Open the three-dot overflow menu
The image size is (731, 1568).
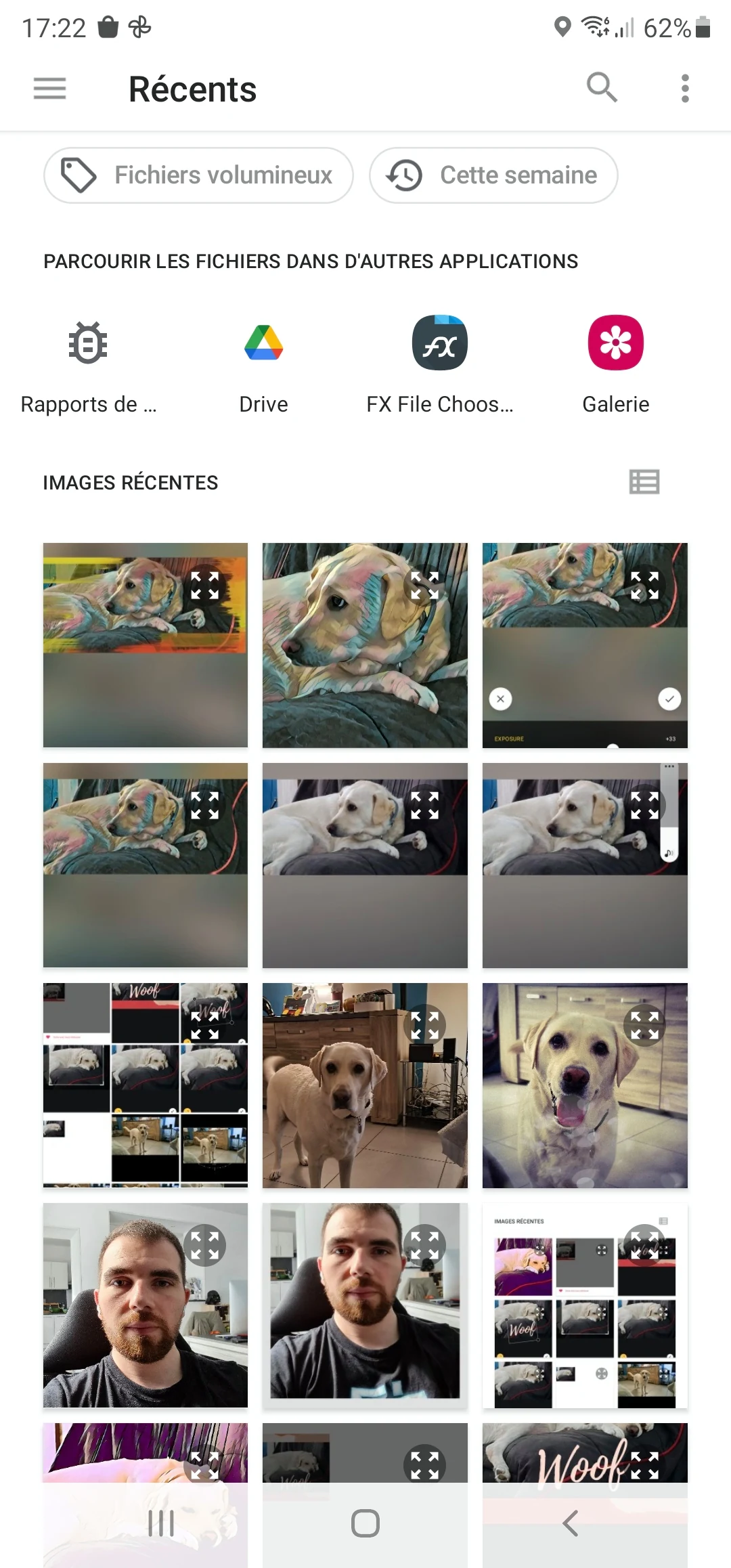coord(685,89)
